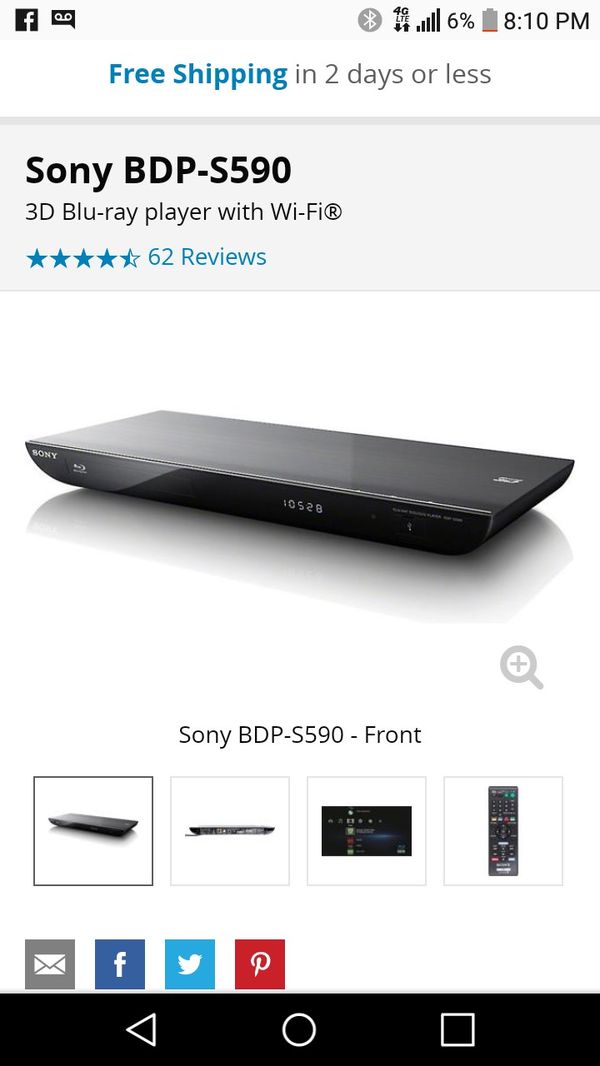
Task: Open the main Sony BDP-S590 product image
Action: (300, 504)
